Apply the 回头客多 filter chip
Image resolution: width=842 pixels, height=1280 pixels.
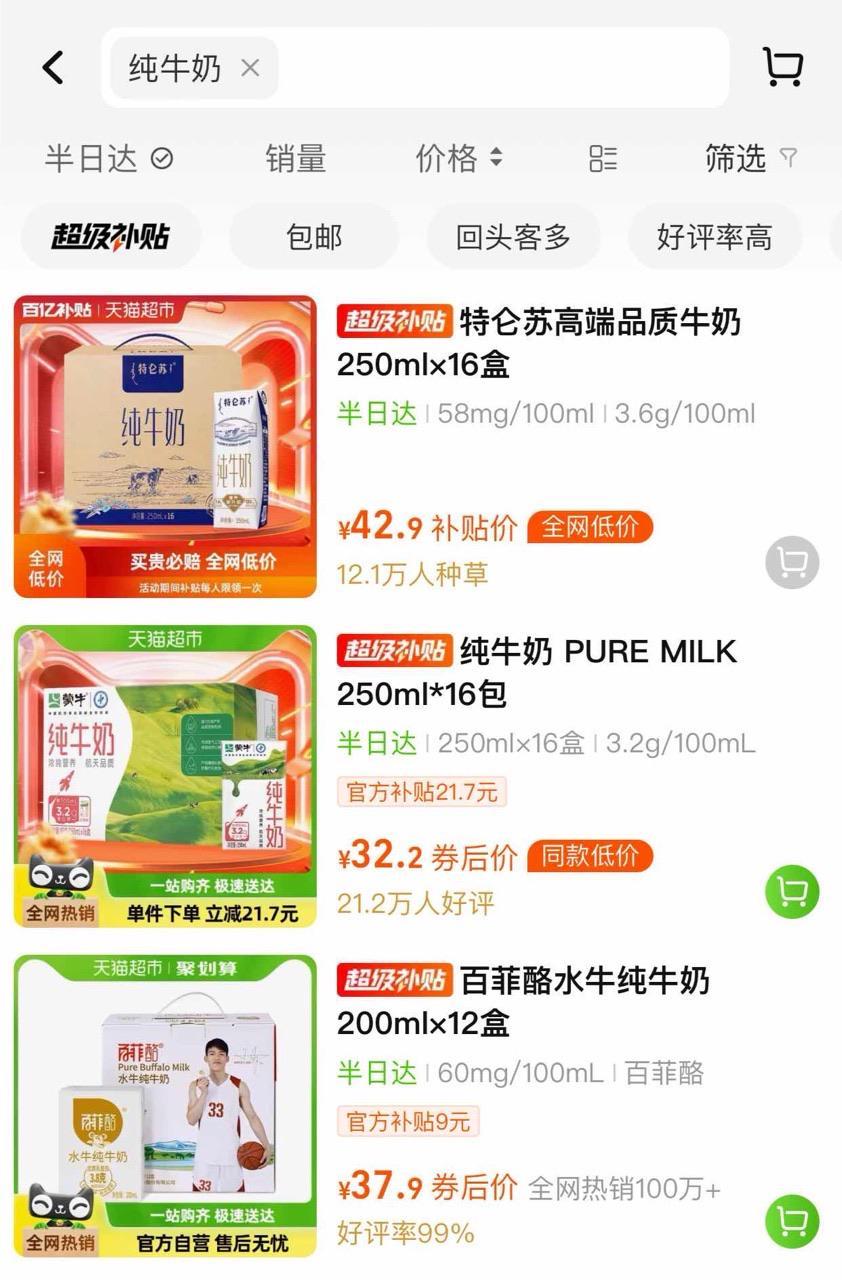tap(513, 237)
